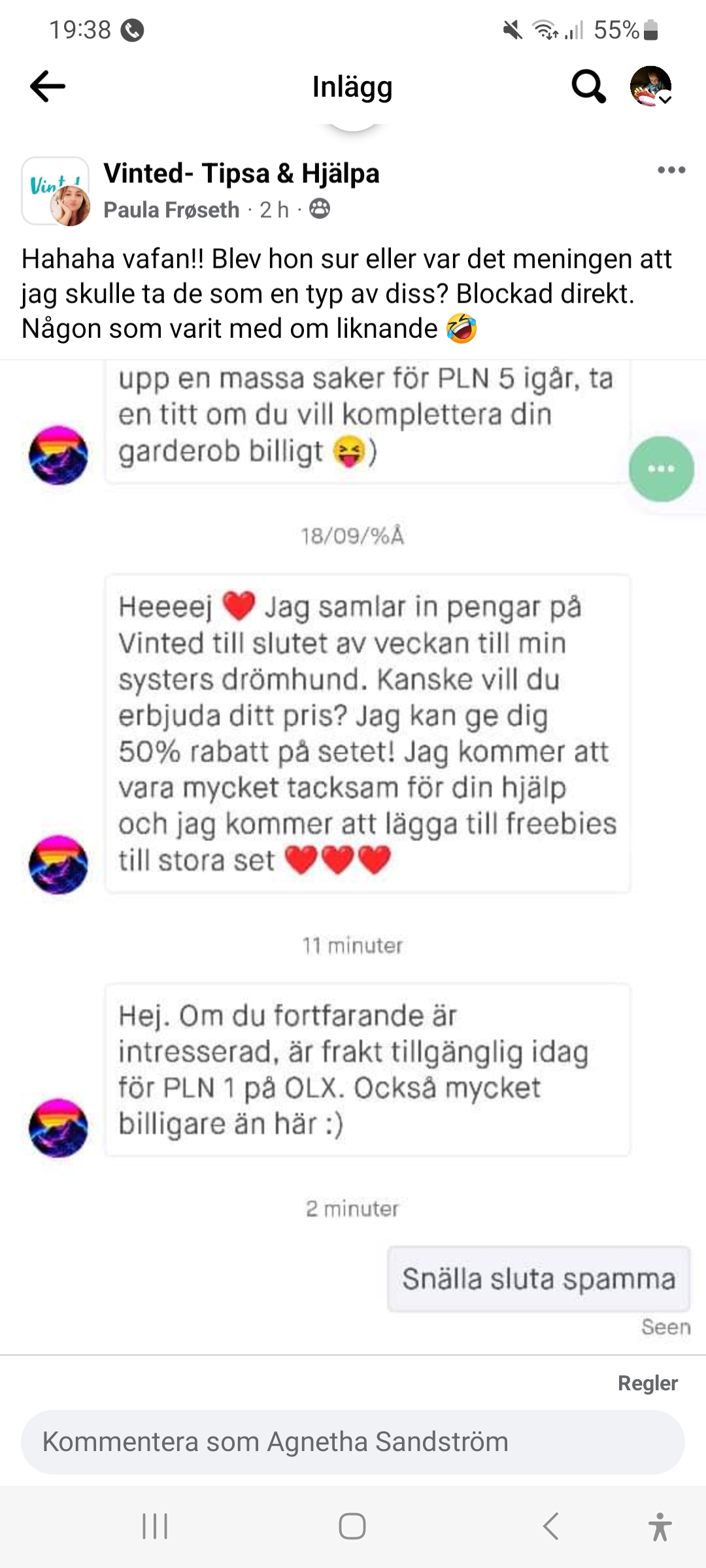This screenshot has width=706, height=1568.
Task: Open the attached chat screenshot image
Action: (353, 849)
